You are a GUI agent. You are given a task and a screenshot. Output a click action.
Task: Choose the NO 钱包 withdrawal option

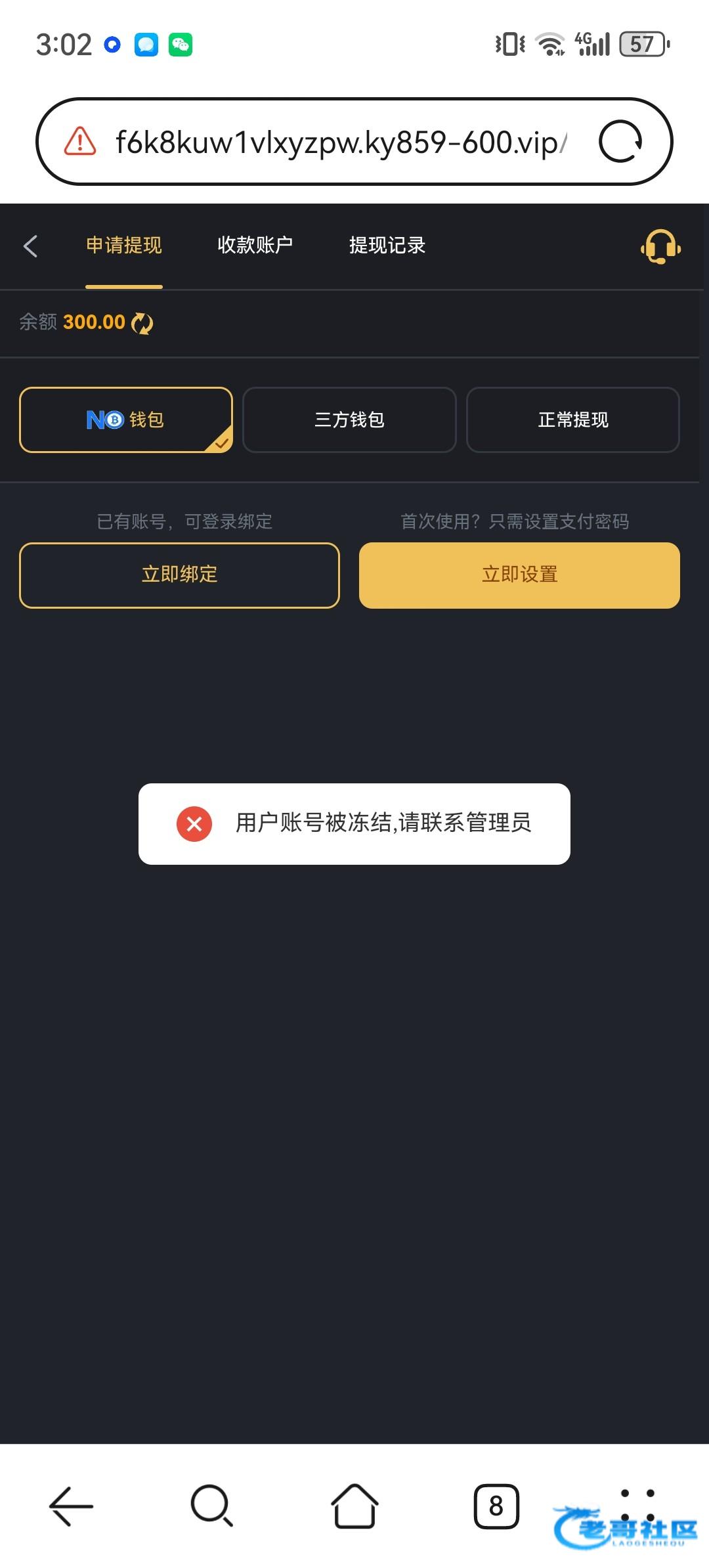point(126,420)
